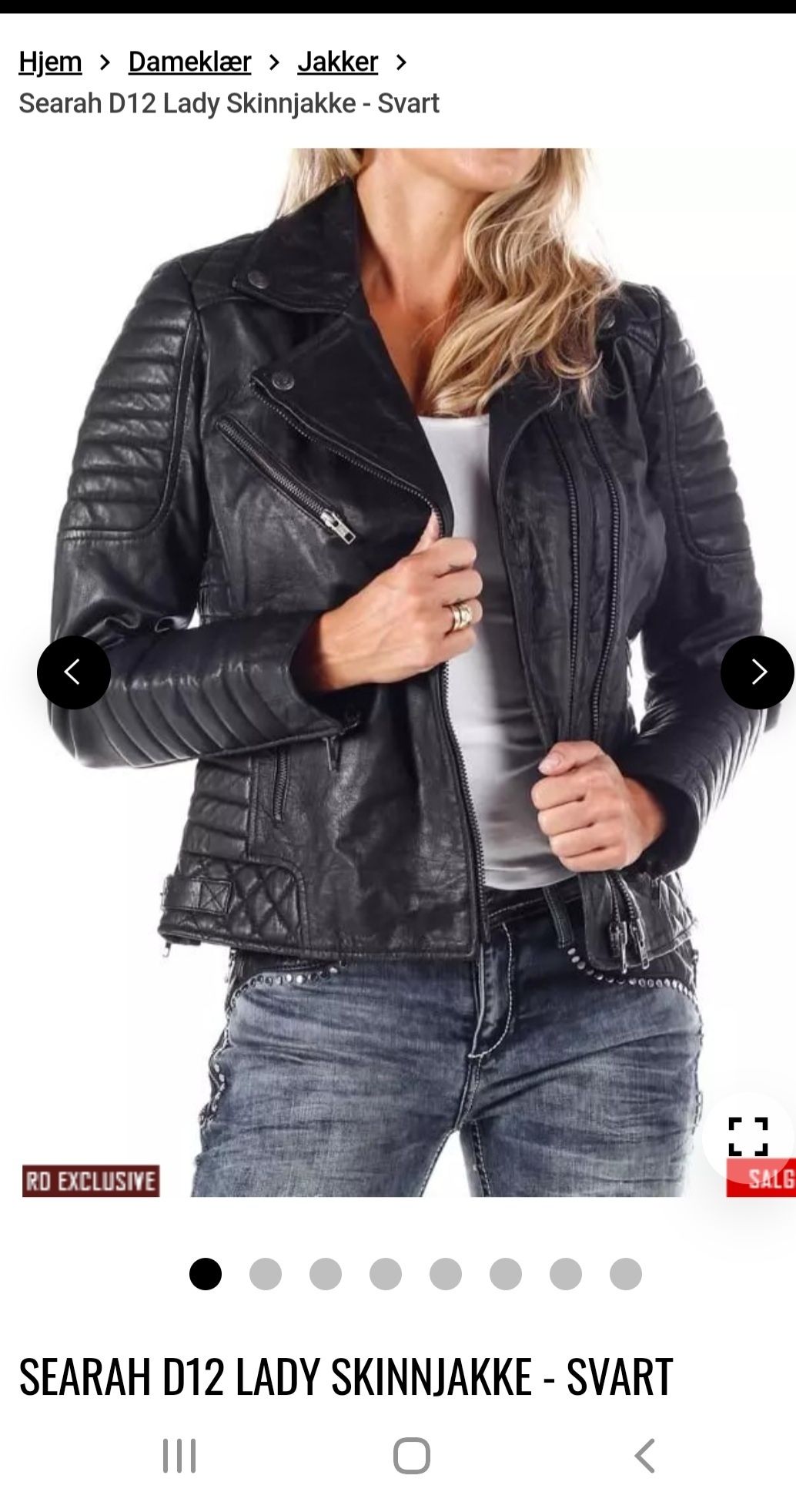Jump to the last image indicator dot
The height and width of the screenshot is (1512, 796).
click(x=625, y=1274)
